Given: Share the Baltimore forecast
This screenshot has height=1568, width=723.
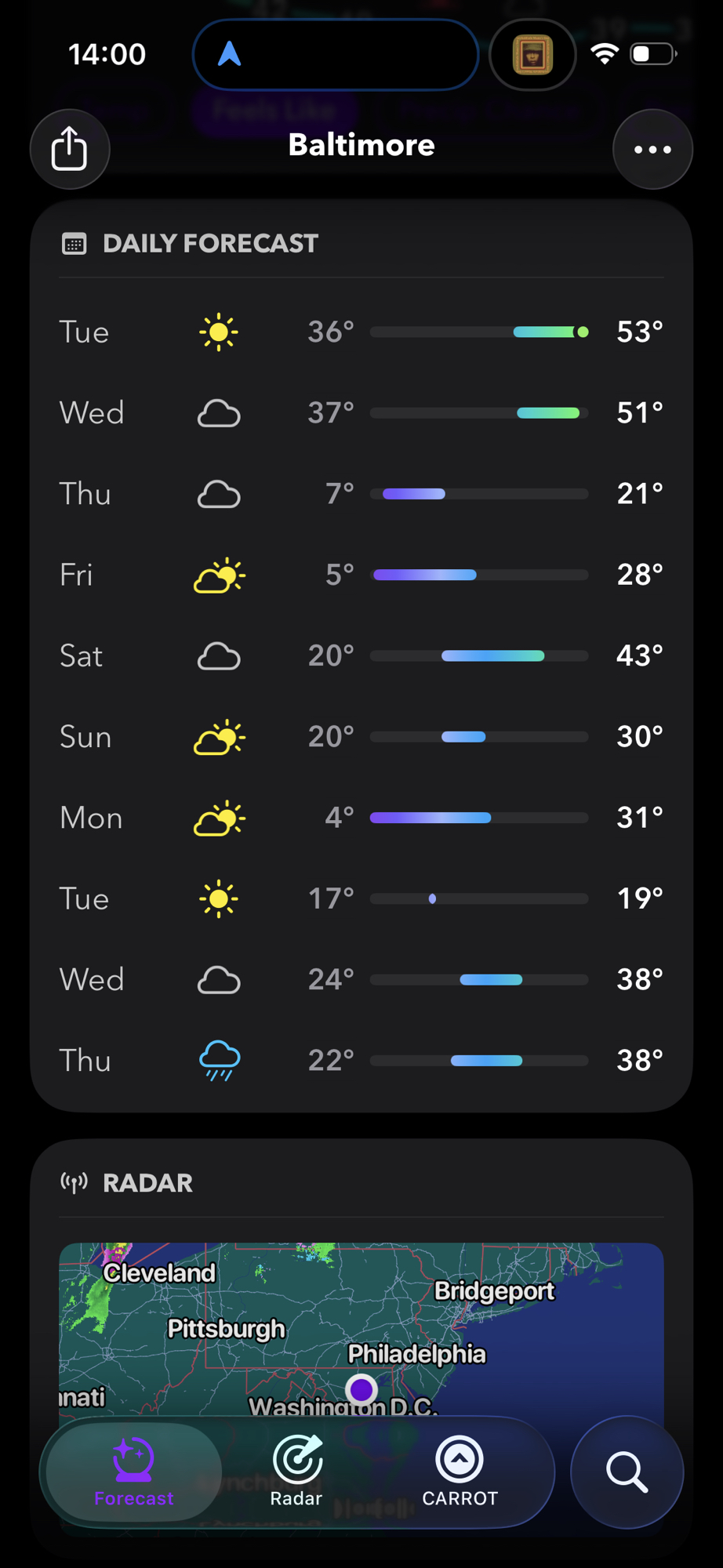Looking at the screenshot, I should 69,149.
